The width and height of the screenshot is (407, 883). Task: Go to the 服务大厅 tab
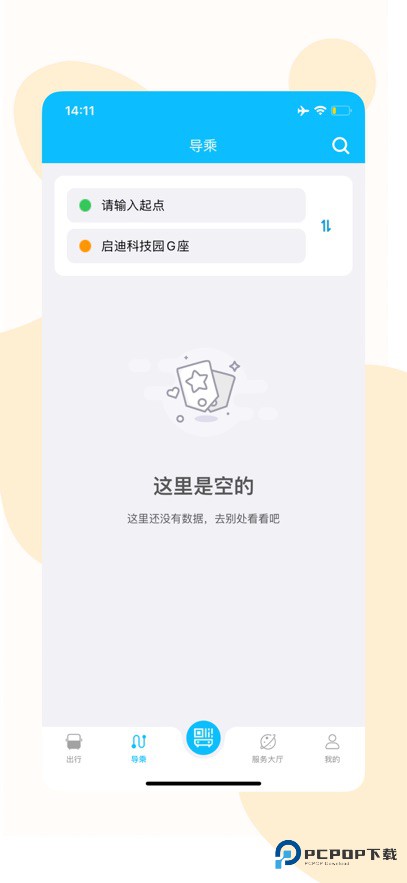(x=267, y=748)
